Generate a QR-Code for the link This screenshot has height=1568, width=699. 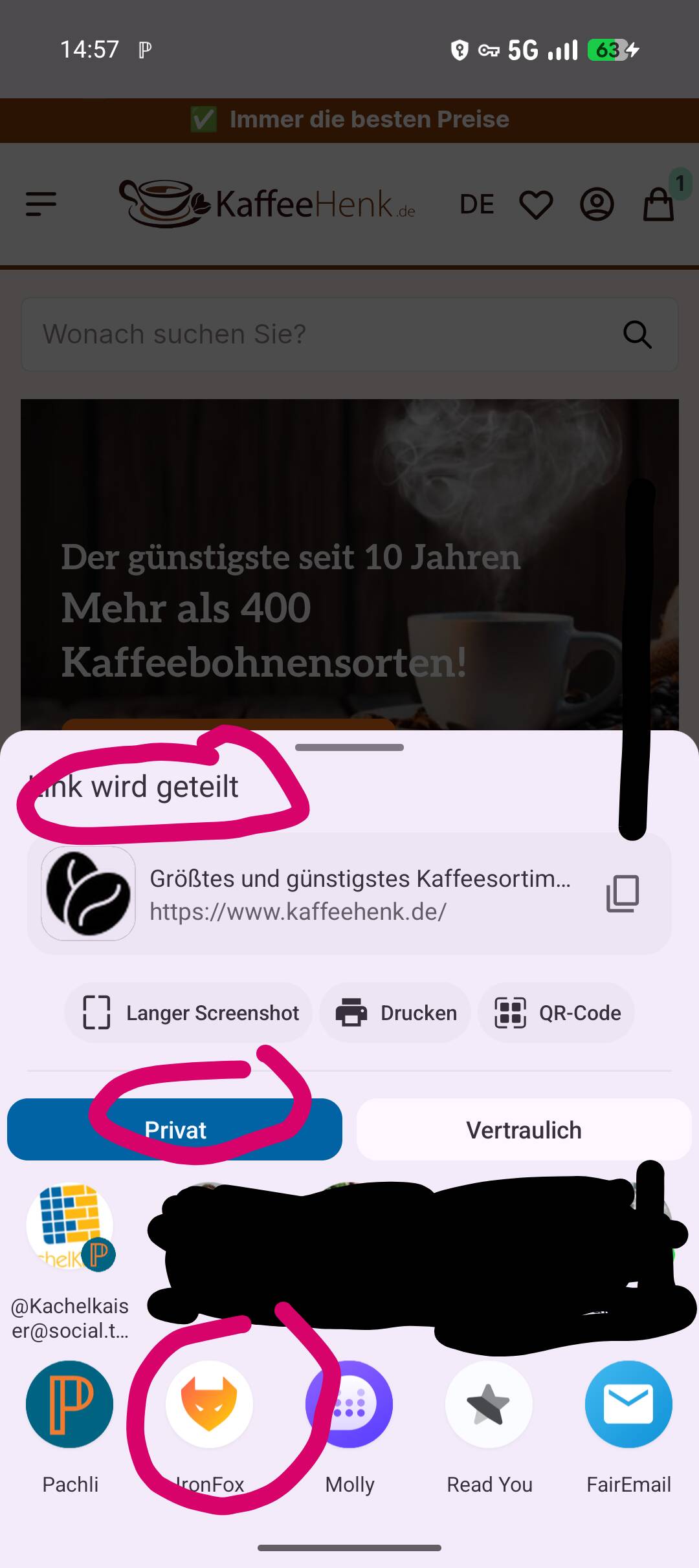point(557,1012)
